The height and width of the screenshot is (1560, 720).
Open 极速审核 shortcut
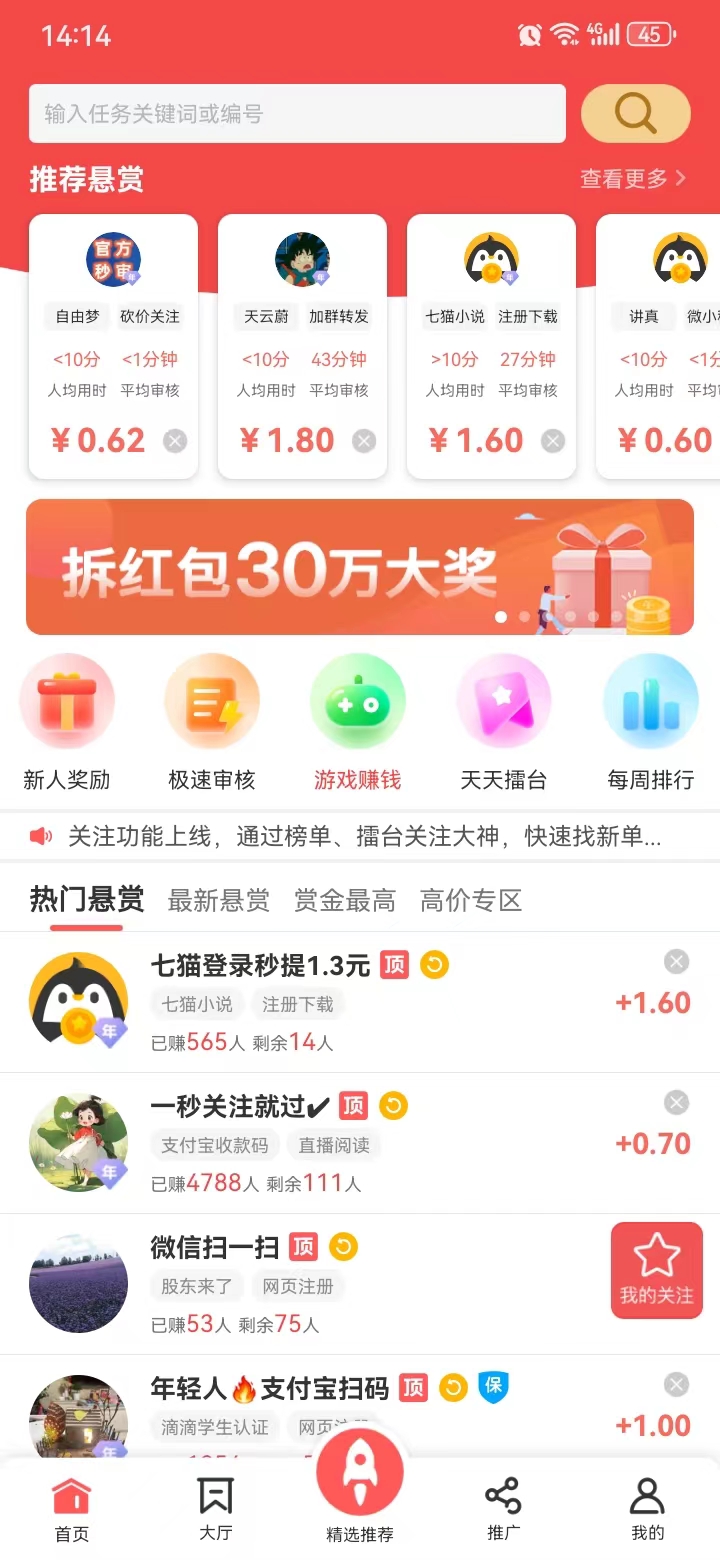tap(212, 722)
